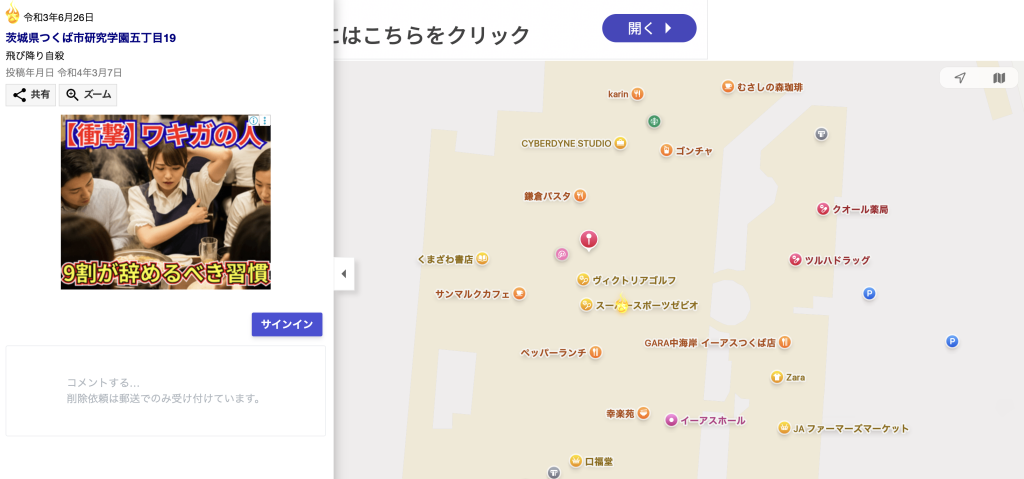Focus the コメントする comment box
Screen dimensions: 1024x479
(x=165, y=390)
